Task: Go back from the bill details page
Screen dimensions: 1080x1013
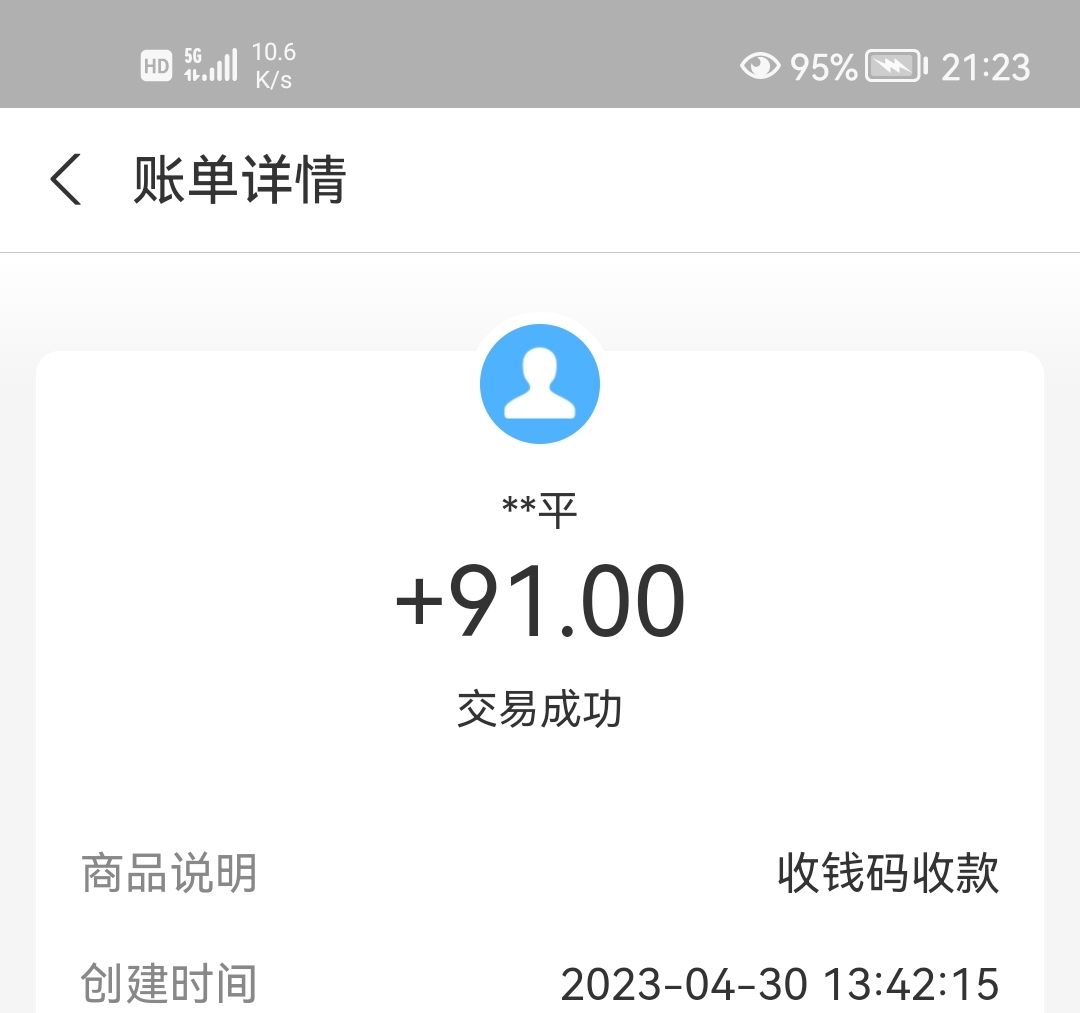Action: pyautogui.click(x=66, y=181)
